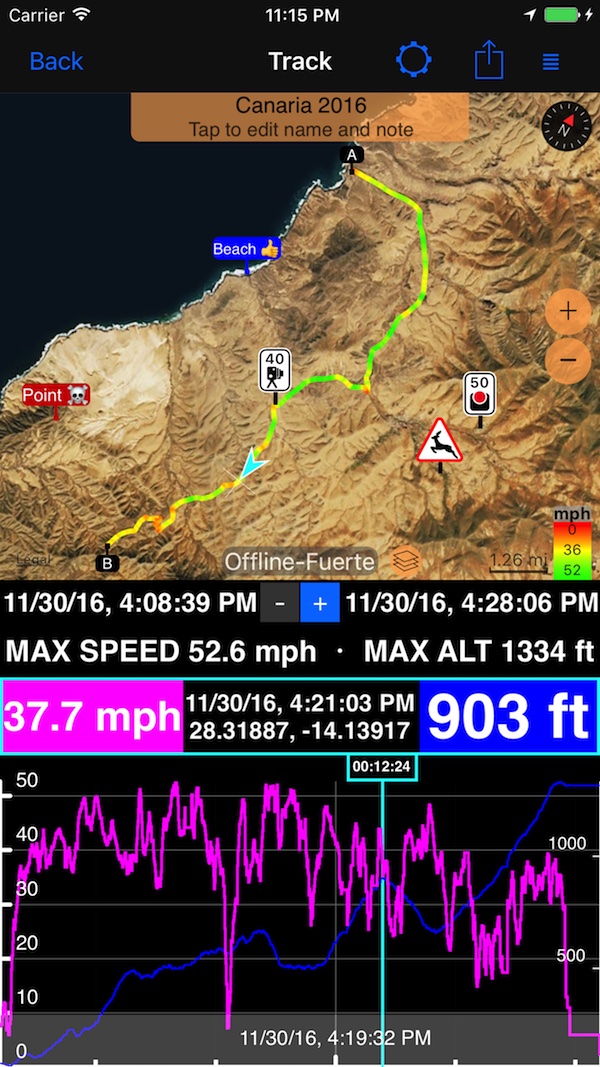Viewport: 600px width, 1067px height.
Task: Open the 50 speed limit marker
Action: (x=480, y=393)
